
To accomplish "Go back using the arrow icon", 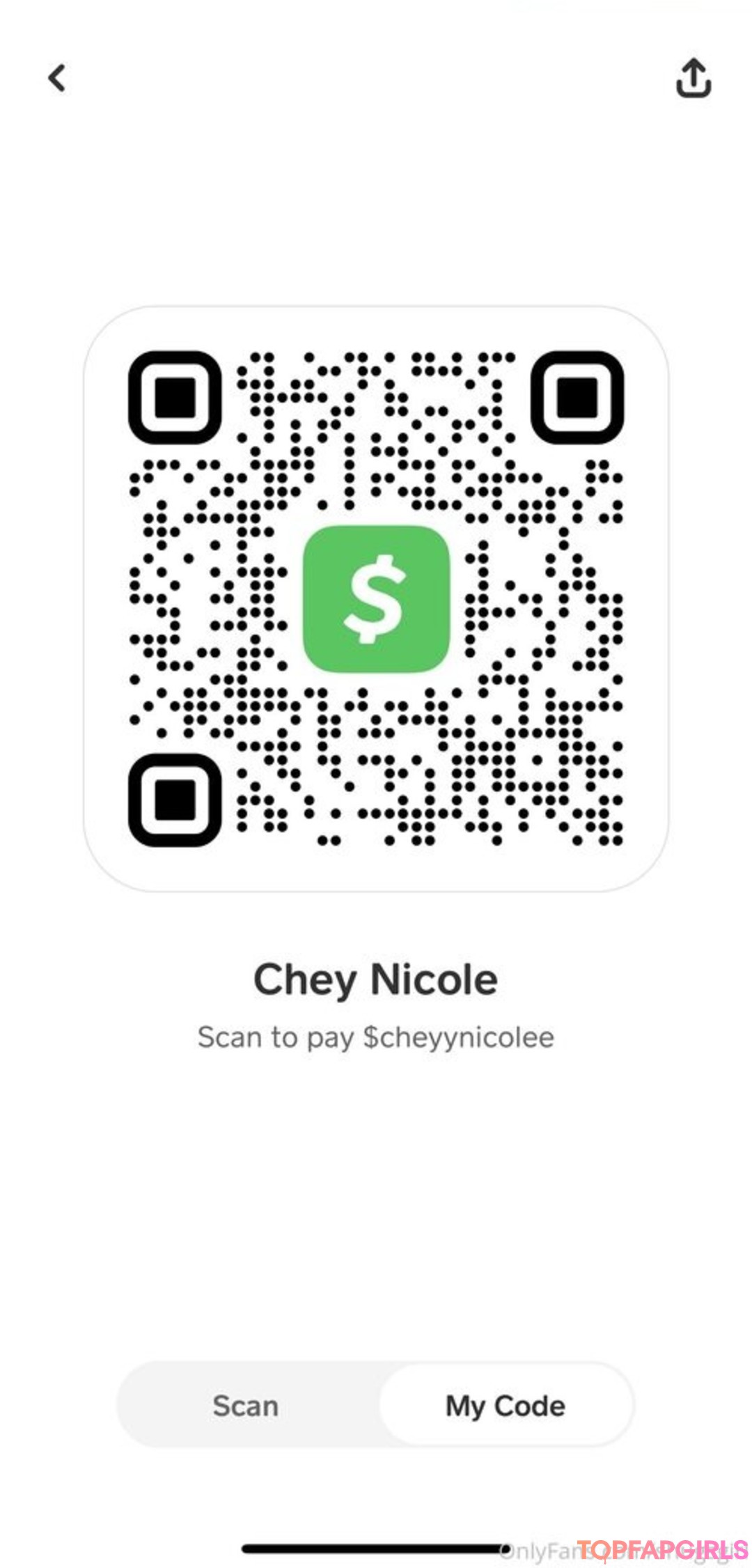I will click(x=57, y=78).
